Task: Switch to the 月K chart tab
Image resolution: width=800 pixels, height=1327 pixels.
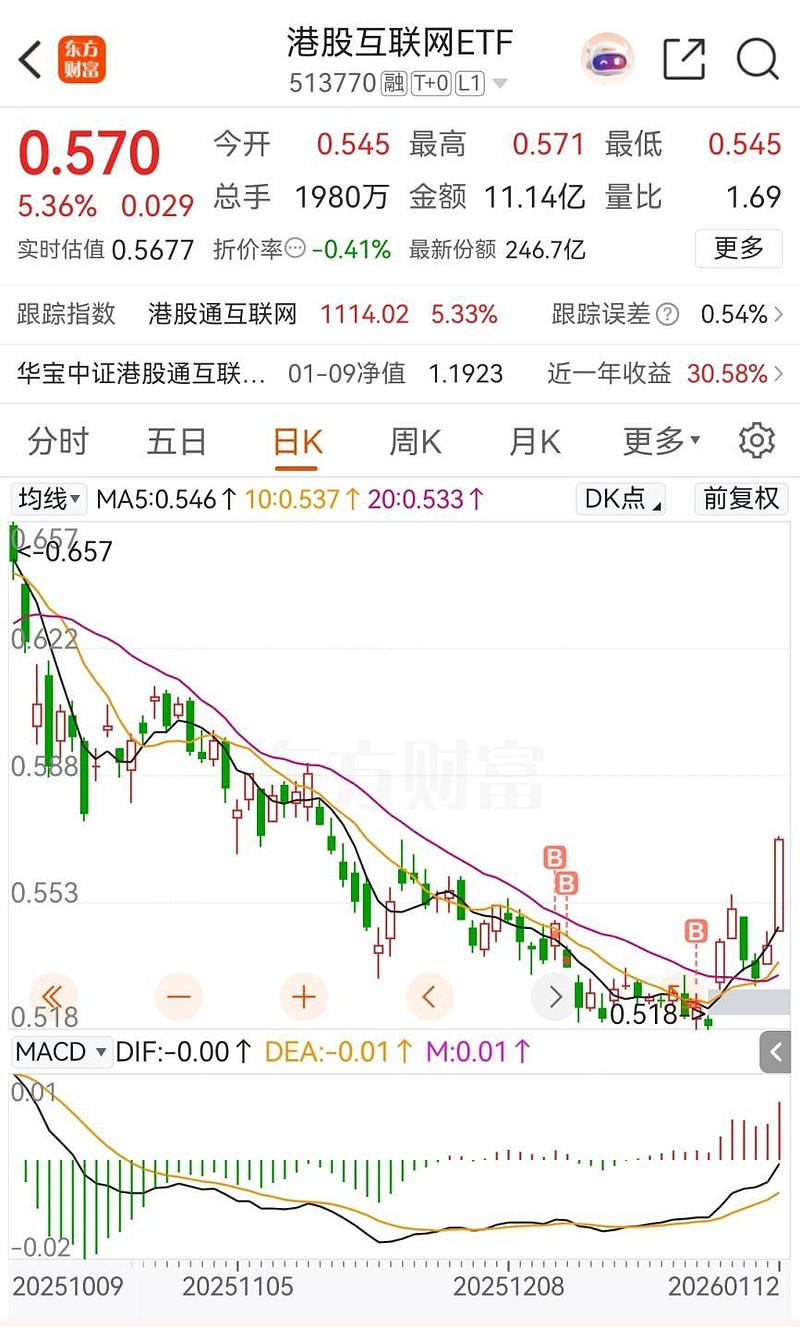Action: click(535, 441)
